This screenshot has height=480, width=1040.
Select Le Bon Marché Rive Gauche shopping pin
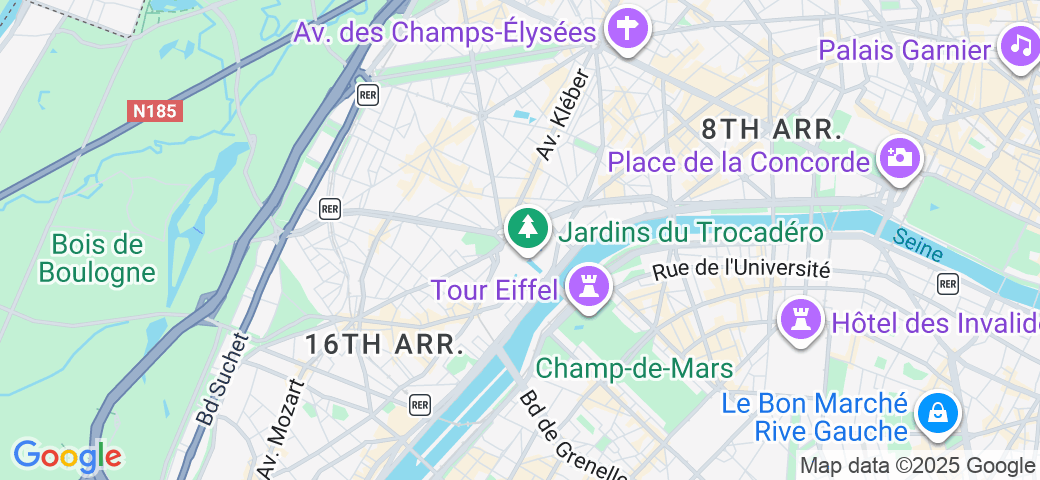(x=939, y=411)
